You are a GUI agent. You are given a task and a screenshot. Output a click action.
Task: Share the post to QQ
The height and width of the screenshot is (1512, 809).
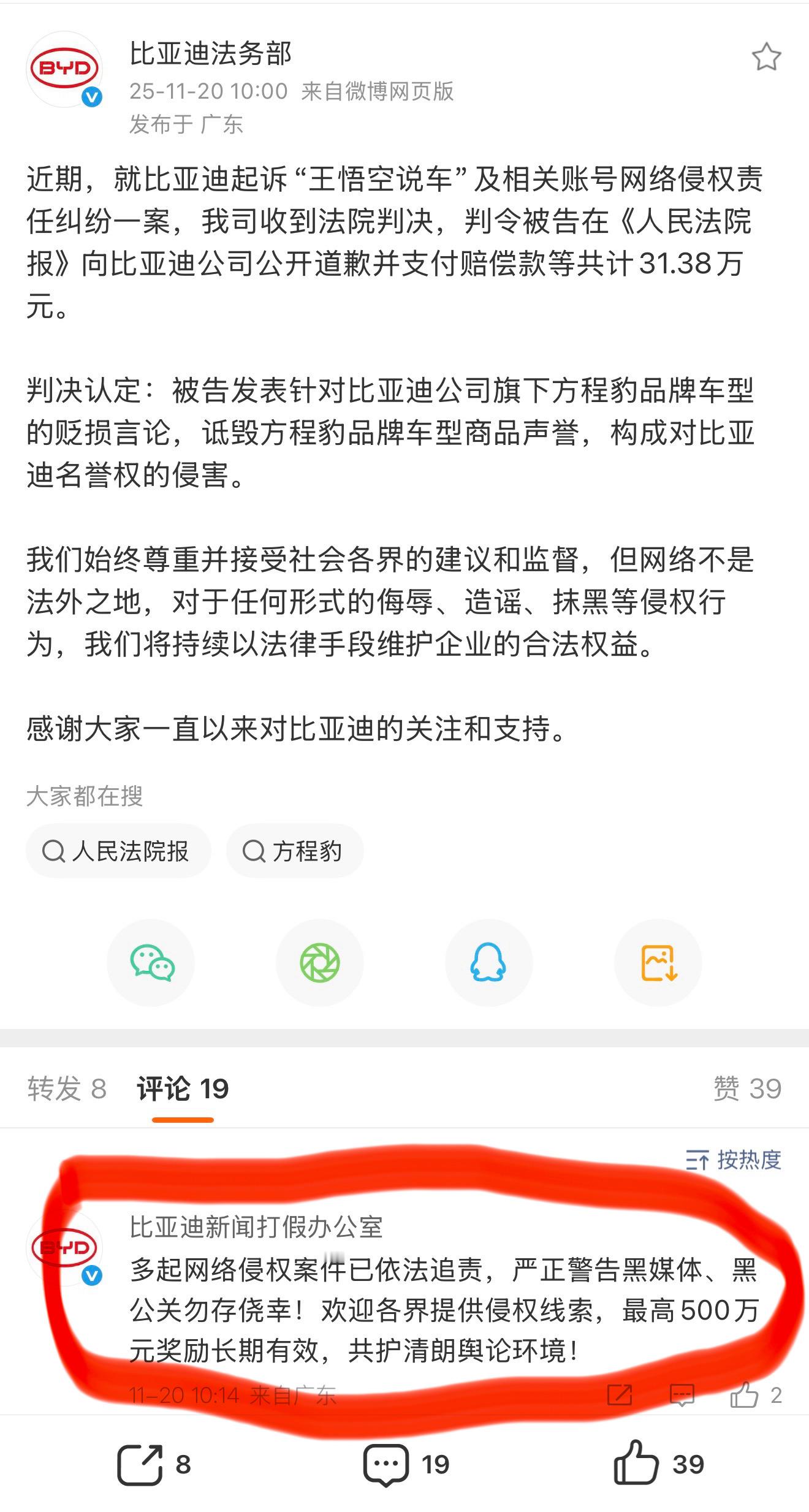pos(488,962)
